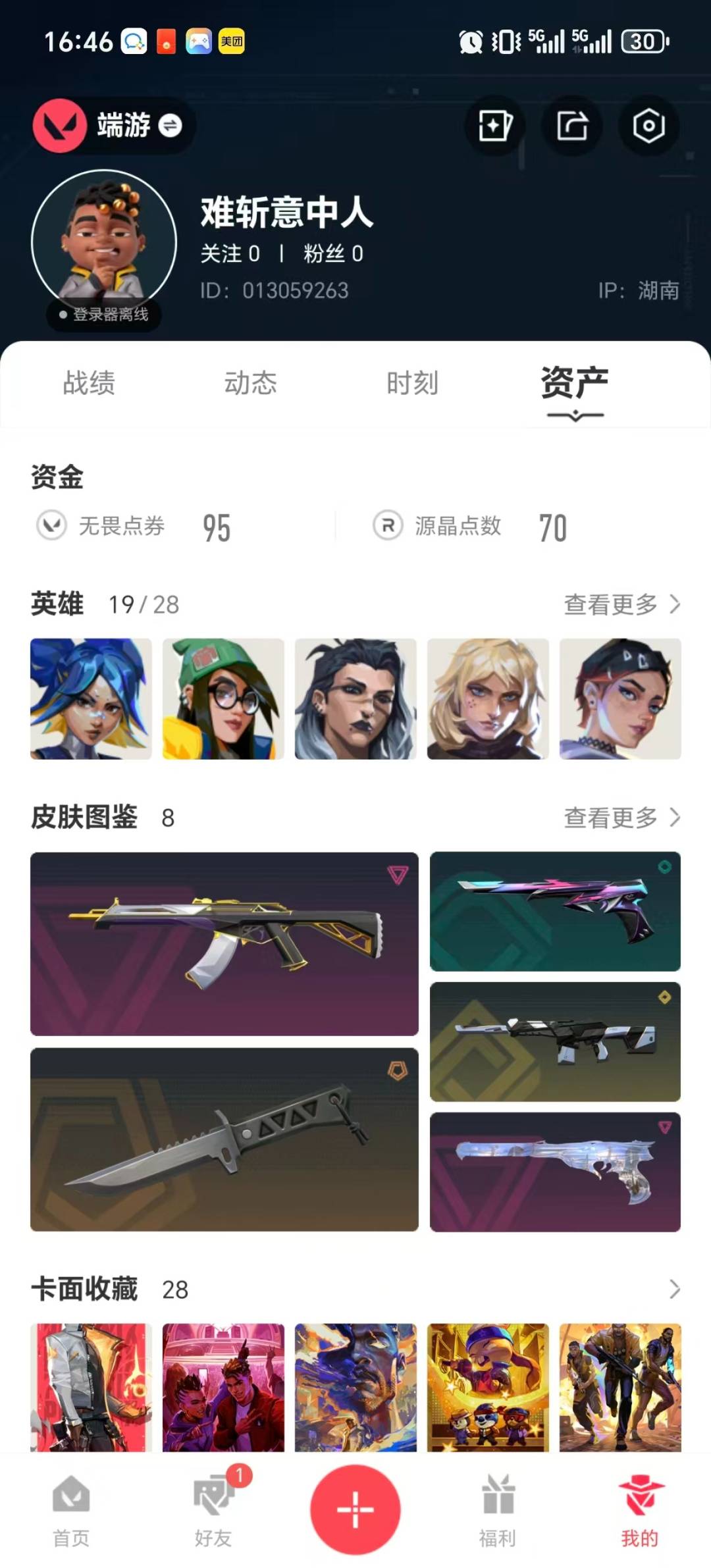The height and width of the screenshot is (1568, 711).
Task: Tap the share icon in the header
Action: [572, 126]
